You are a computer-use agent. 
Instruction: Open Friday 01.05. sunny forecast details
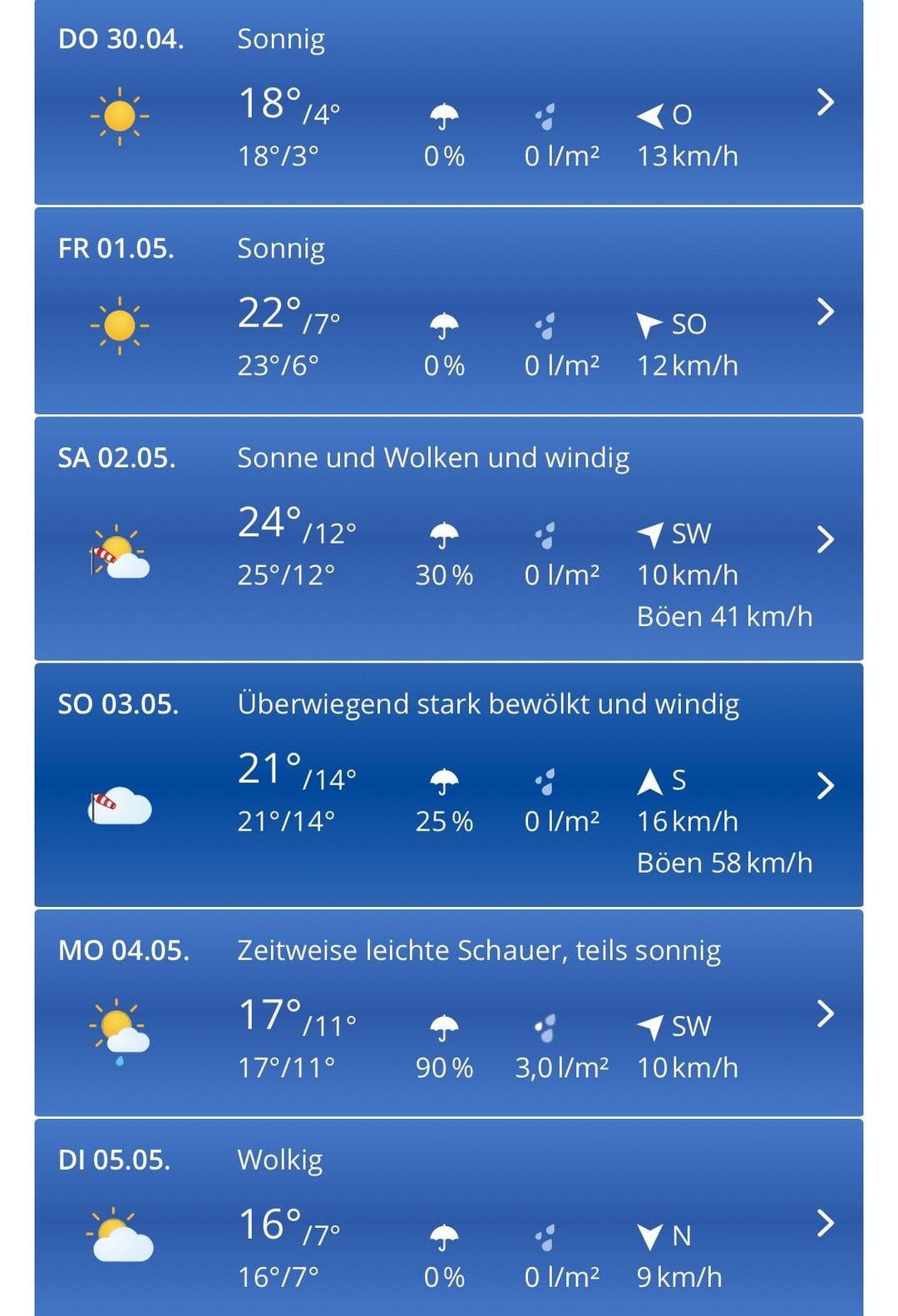pos(824,312)
